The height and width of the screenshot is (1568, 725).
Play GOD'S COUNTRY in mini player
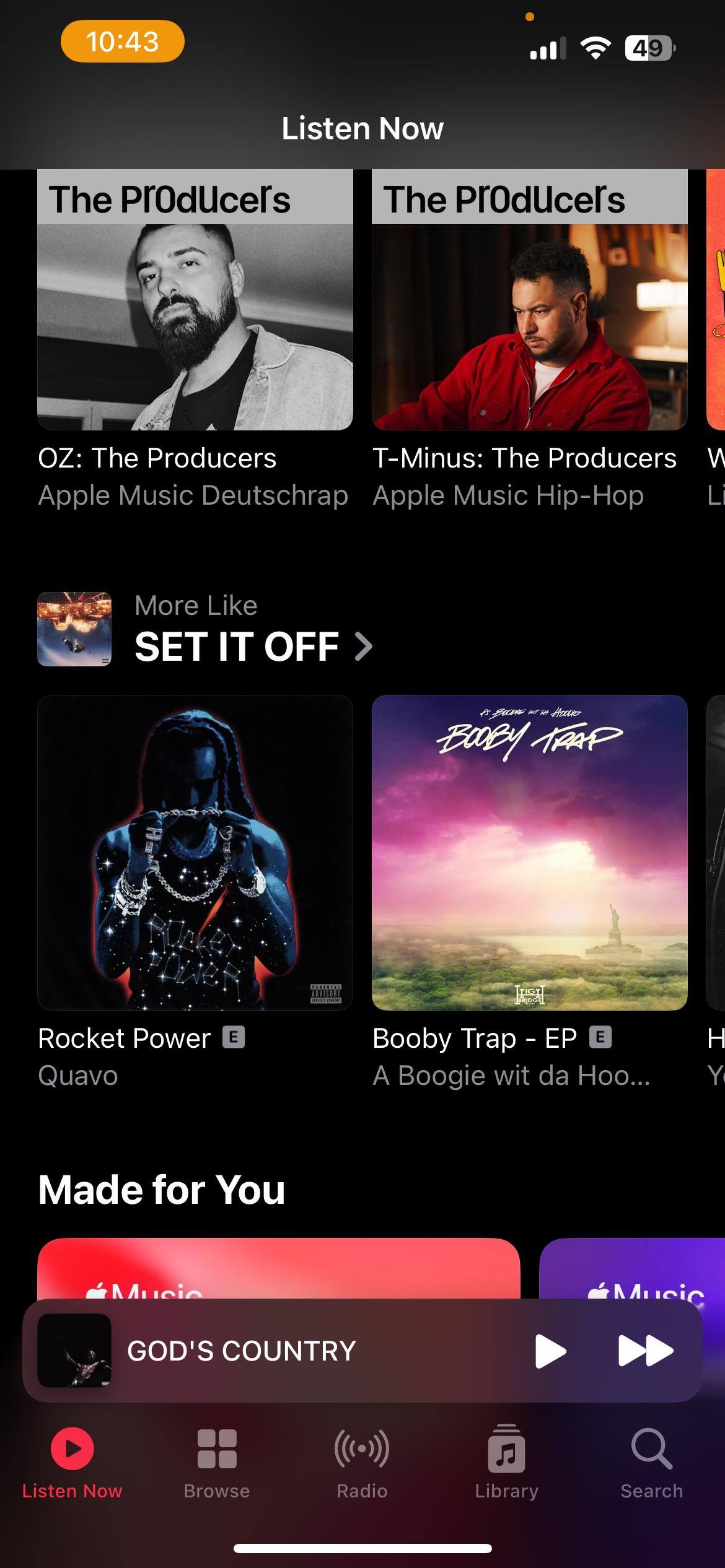550,1351
